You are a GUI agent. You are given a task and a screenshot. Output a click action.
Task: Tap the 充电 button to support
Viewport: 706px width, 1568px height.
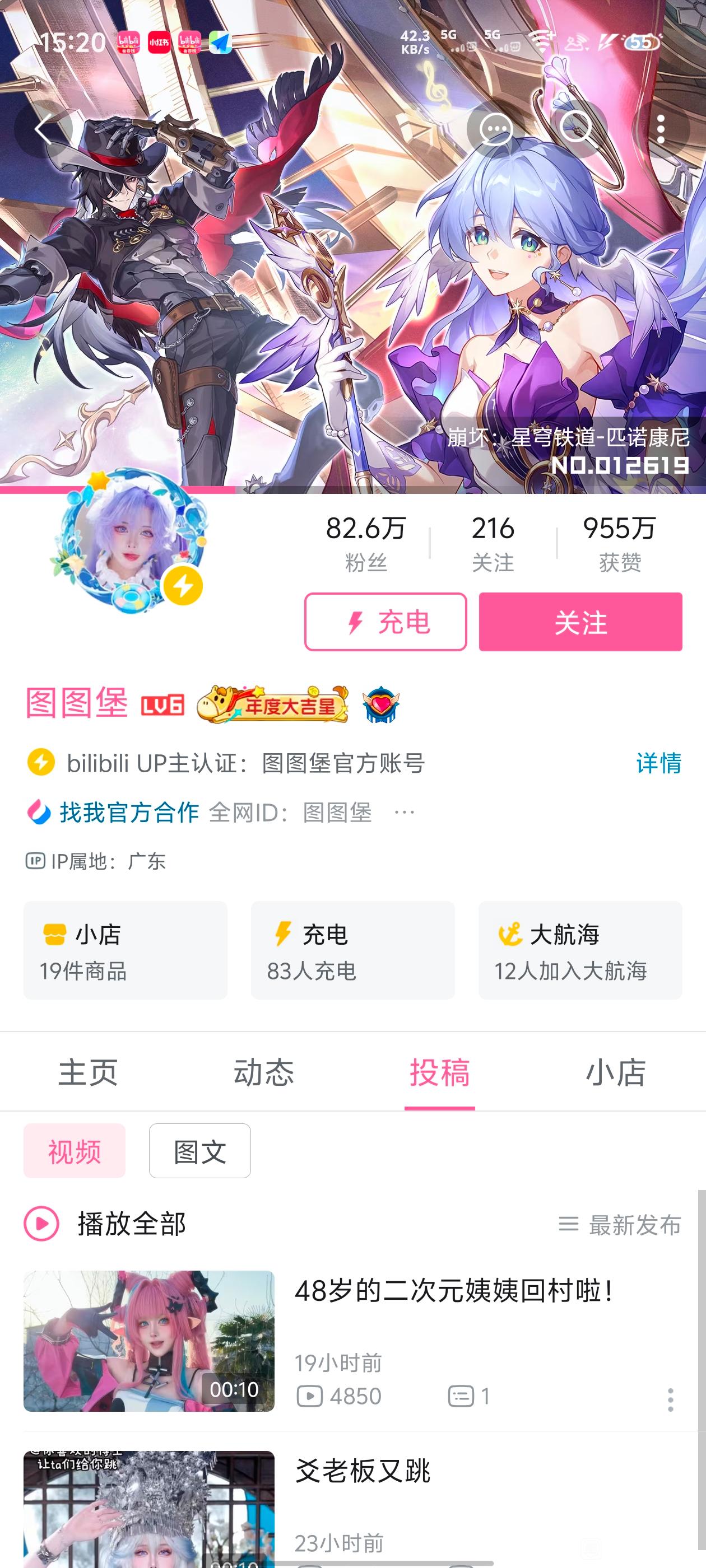[385, 622]
